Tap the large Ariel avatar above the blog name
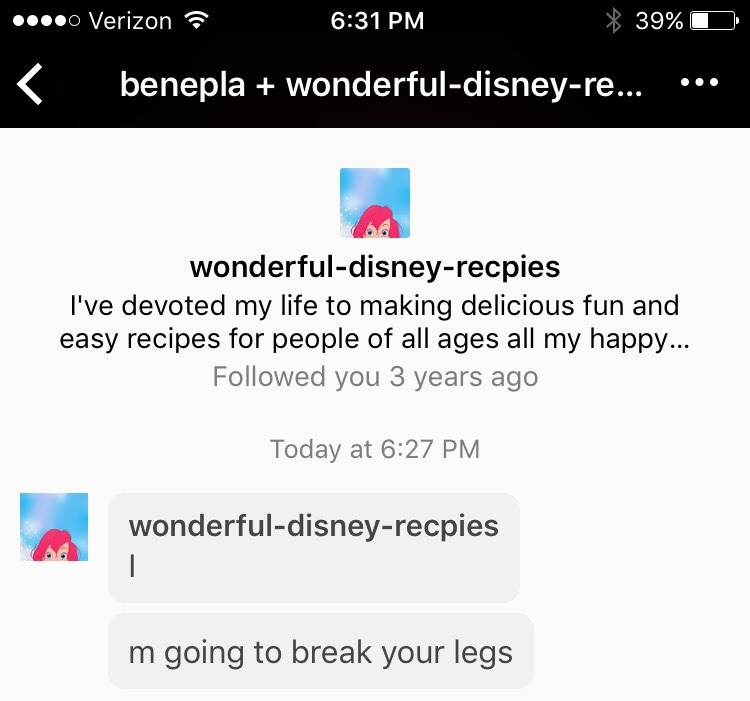The image size is (750, 701). [x=375, y=203]
